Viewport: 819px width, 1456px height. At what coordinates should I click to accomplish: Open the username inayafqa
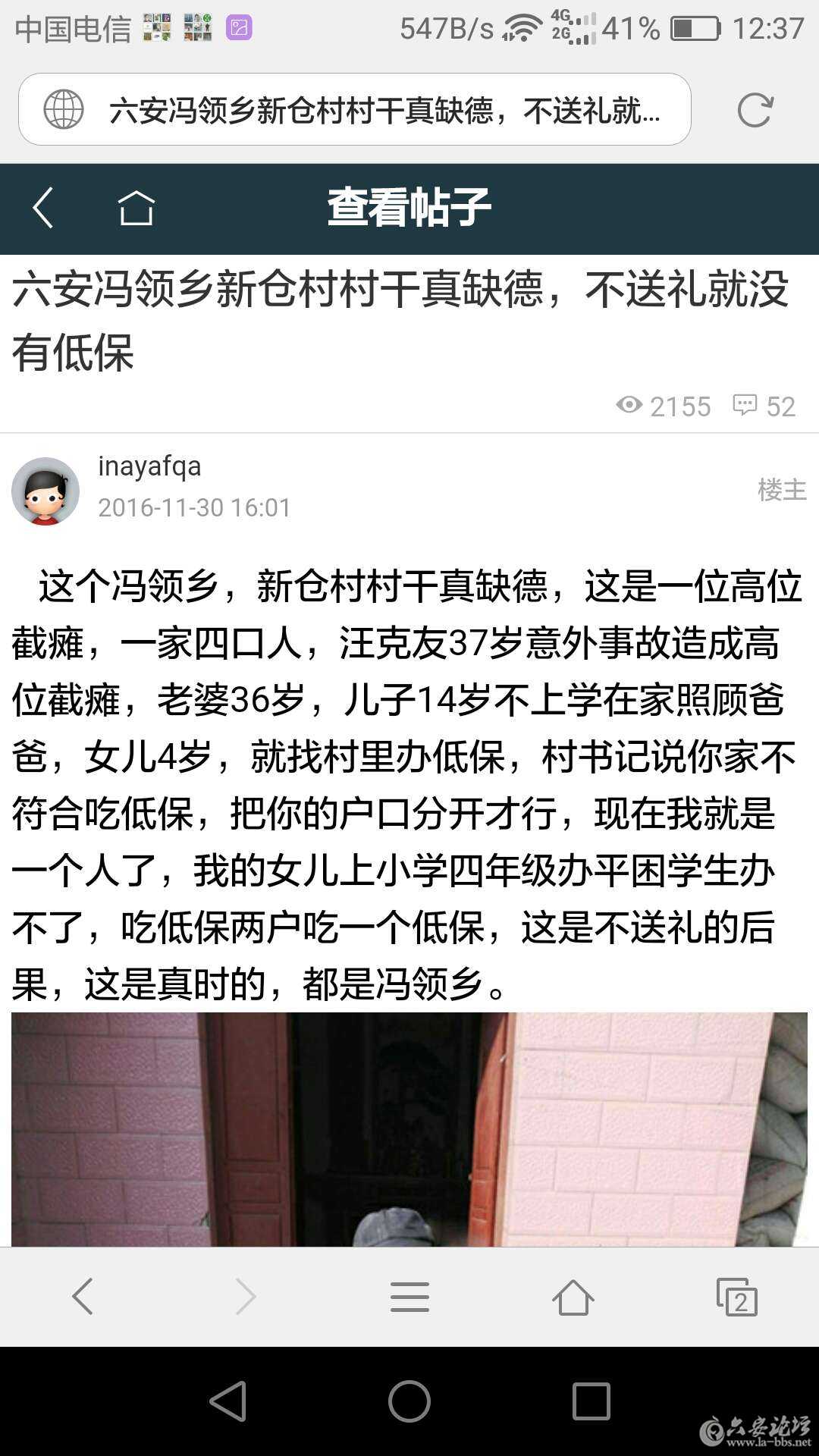point(149,466)
